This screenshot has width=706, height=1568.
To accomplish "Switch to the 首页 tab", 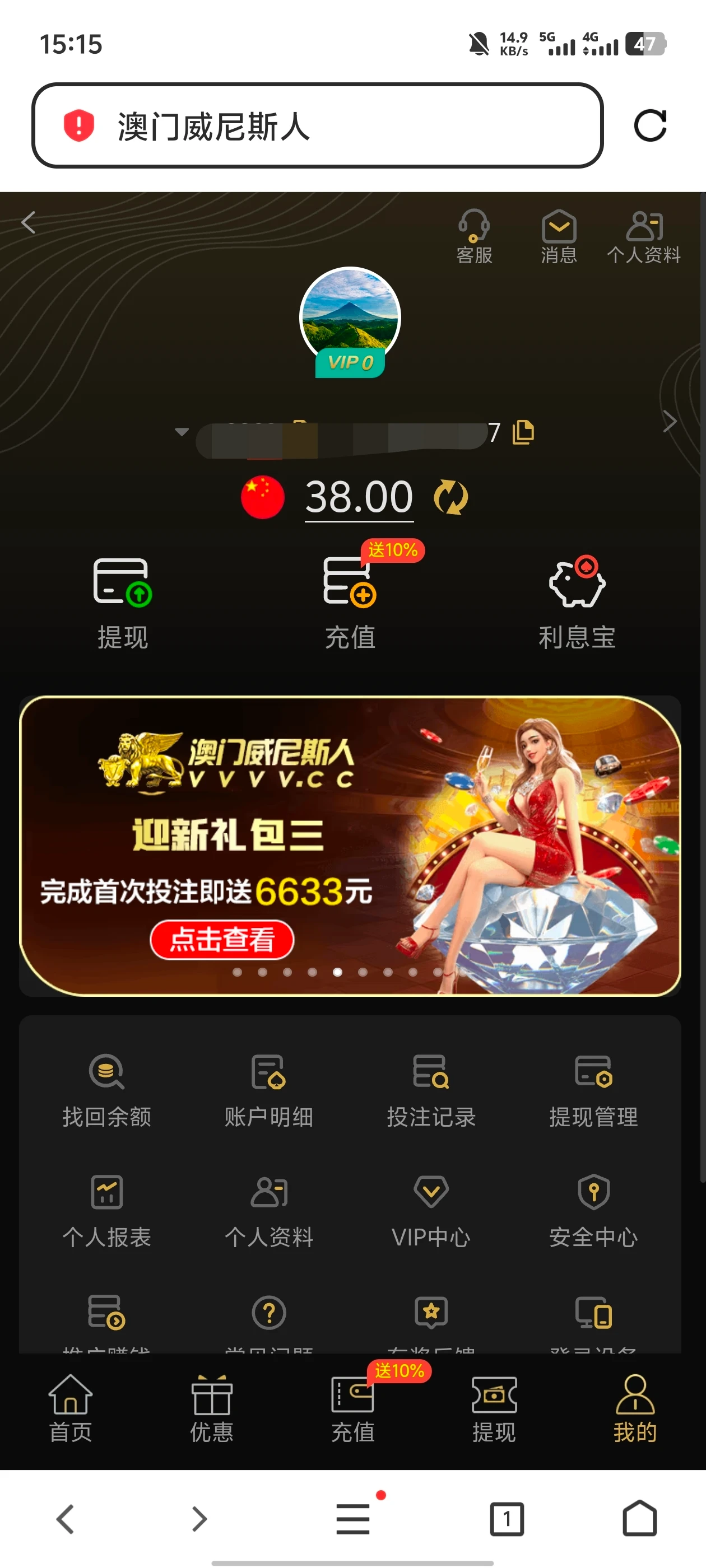I will click(71, 1408).
